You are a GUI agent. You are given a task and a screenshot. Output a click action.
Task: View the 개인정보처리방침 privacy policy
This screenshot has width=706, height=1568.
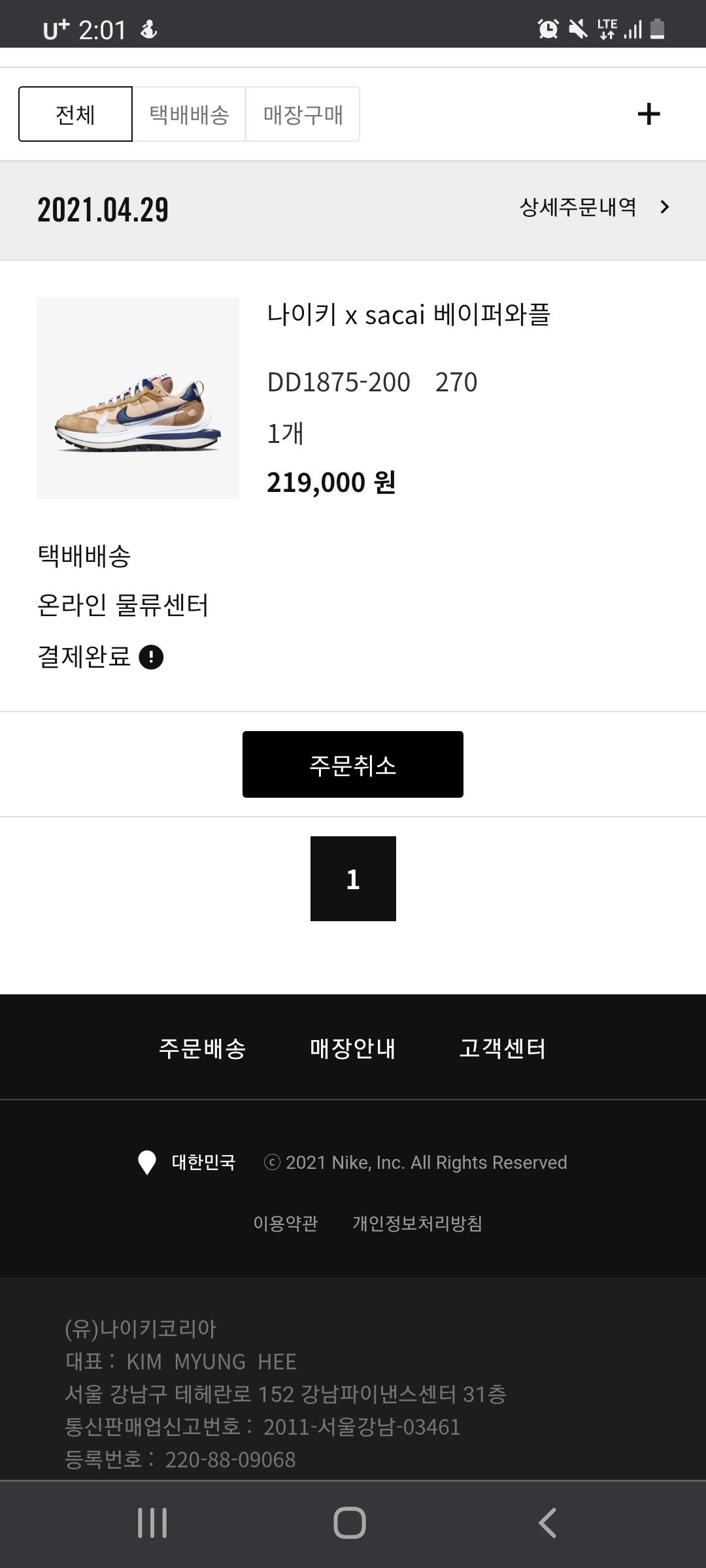click(418, 1223)
